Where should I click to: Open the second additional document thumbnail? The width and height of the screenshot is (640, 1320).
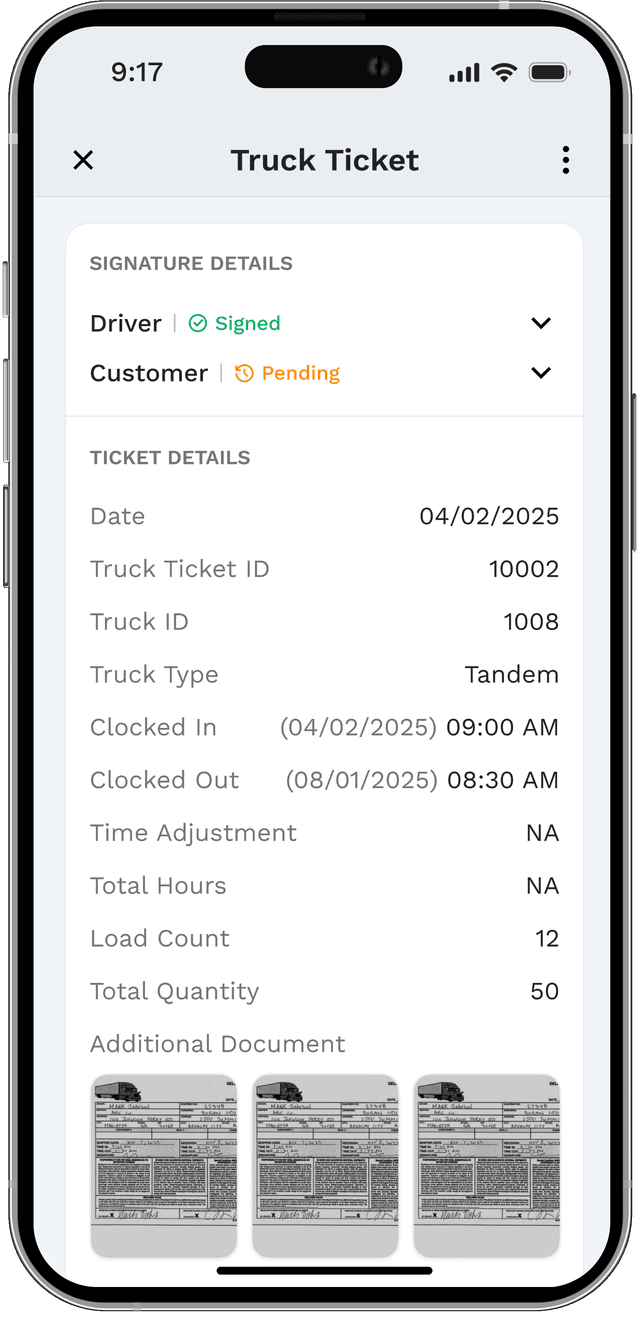coord(325,1165)
